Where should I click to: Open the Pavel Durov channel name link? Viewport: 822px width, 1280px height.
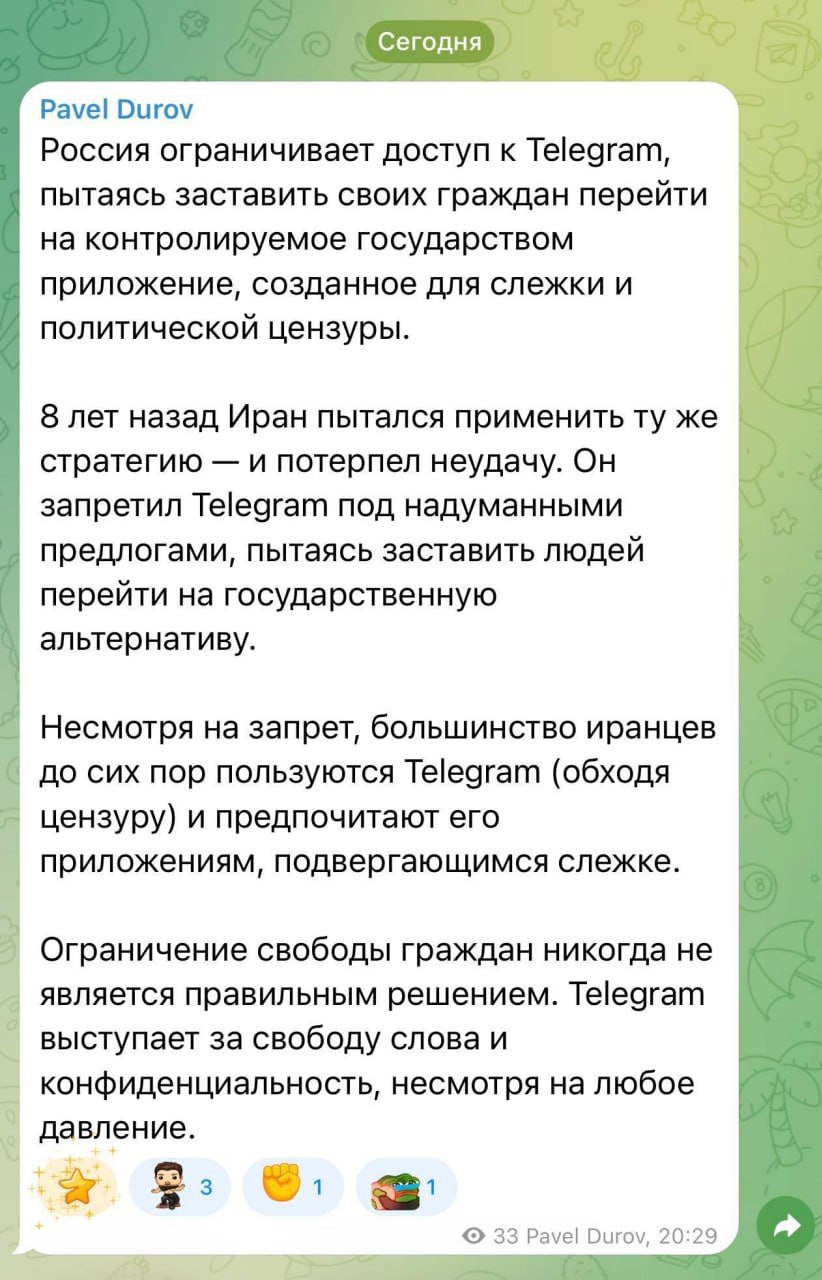pos(117,109)
